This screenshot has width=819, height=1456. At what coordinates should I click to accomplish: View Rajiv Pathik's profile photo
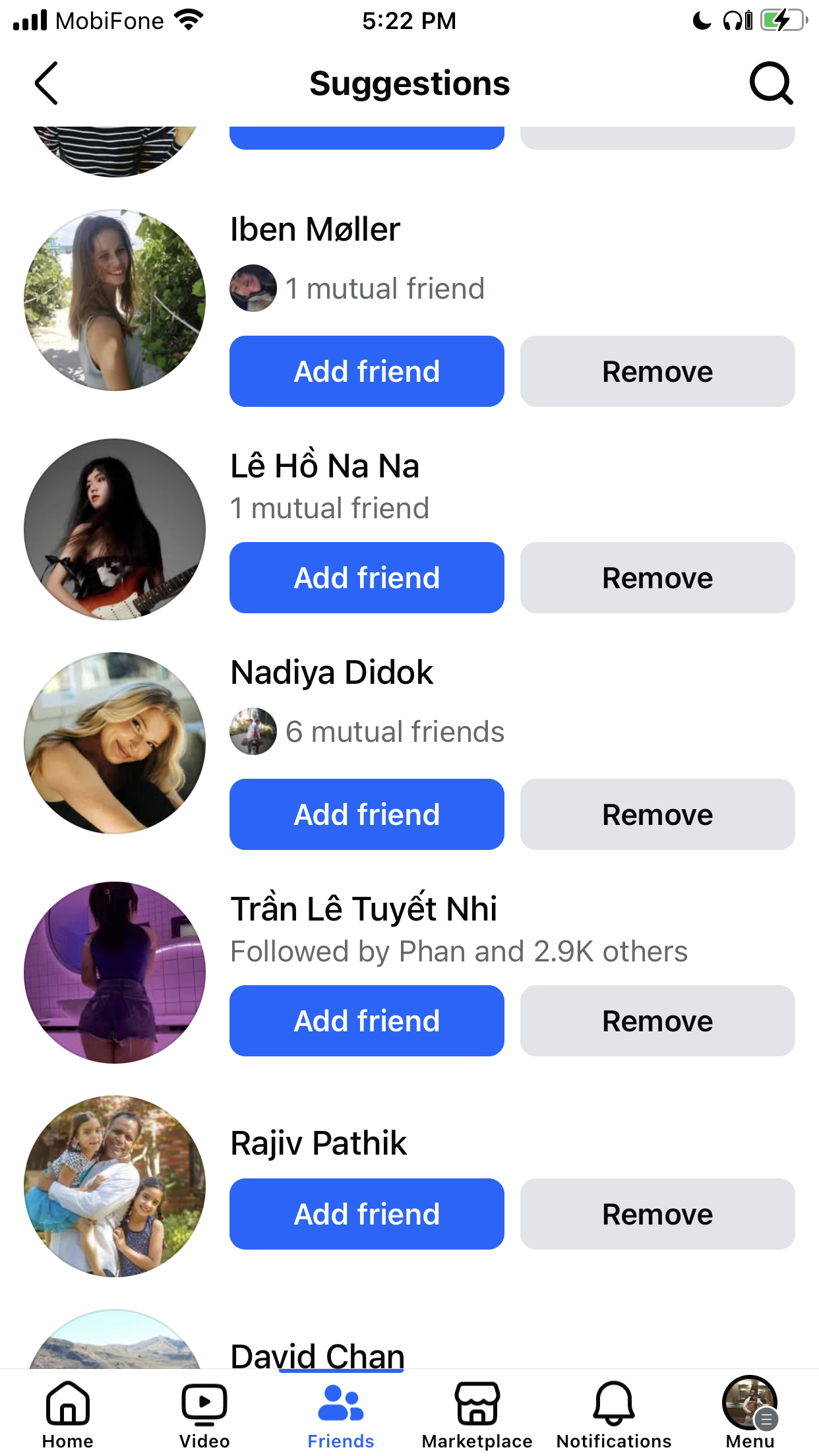[115, 1186]
